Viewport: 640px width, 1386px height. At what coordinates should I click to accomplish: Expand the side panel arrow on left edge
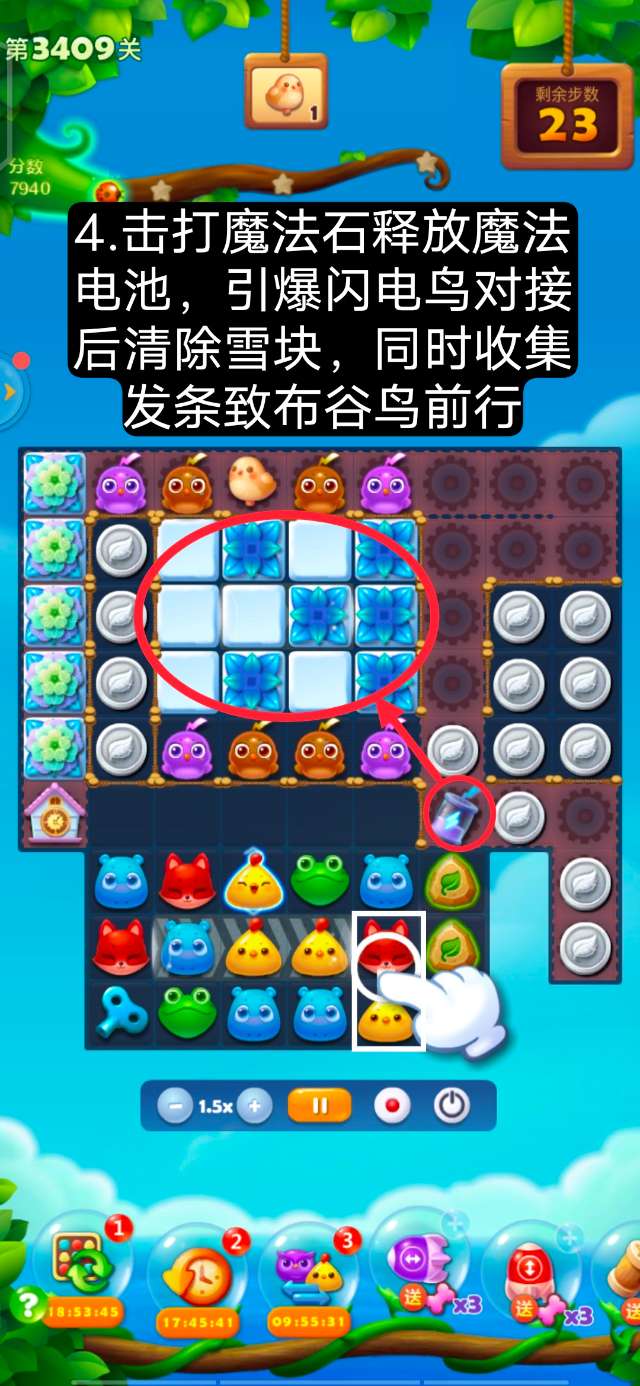(9, 392)
